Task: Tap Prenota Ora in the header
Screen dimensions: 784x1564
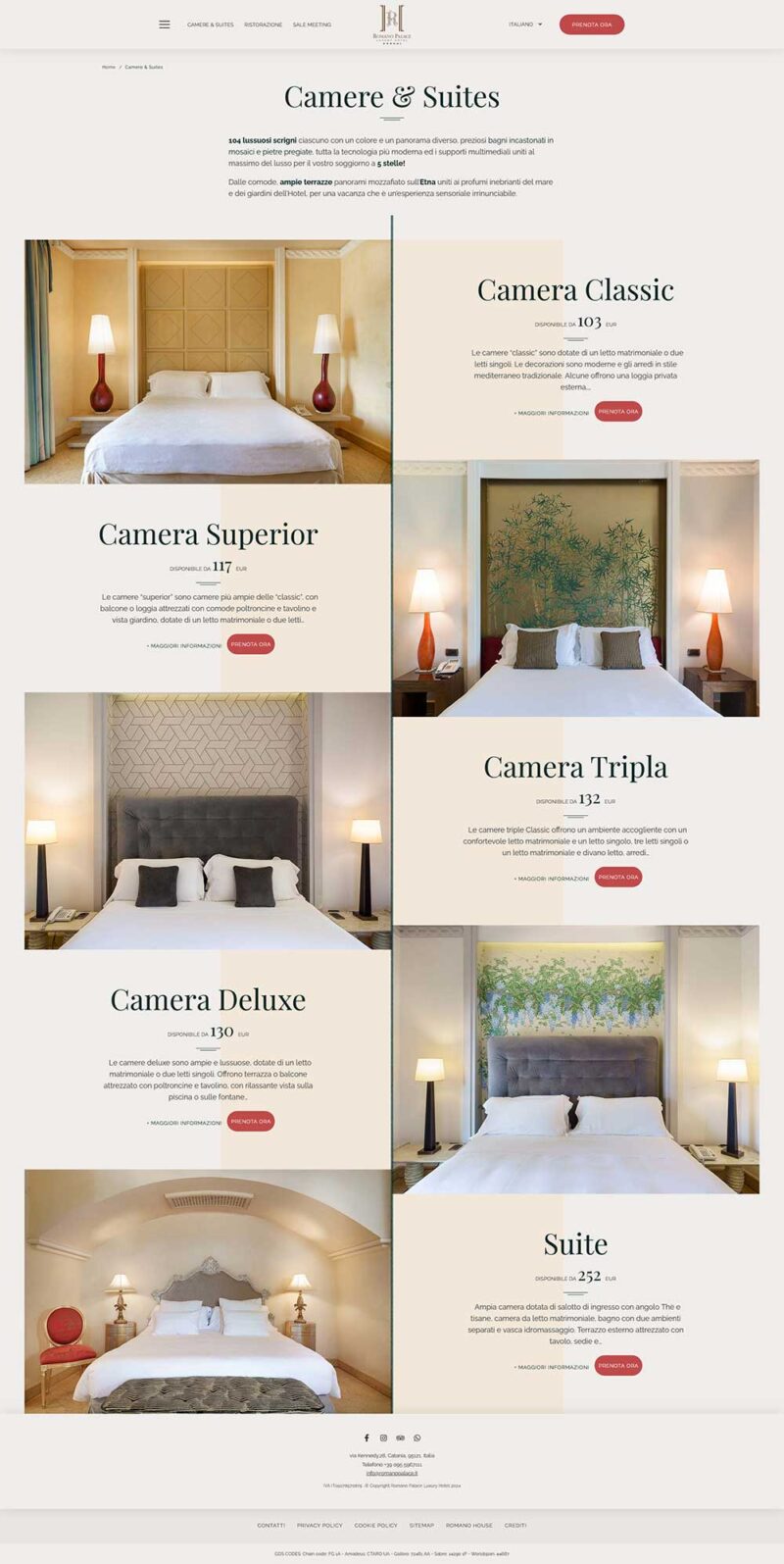Action: 591,25
